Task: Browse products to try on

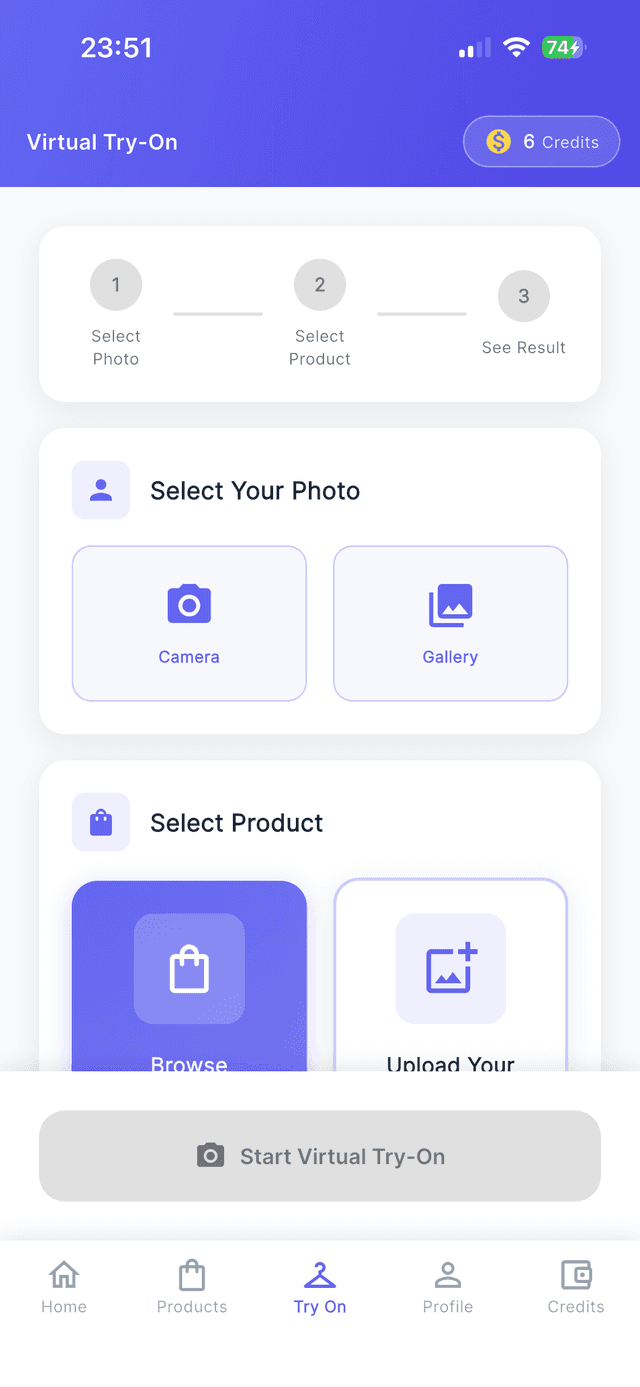Action: click(x=189, y=975)
